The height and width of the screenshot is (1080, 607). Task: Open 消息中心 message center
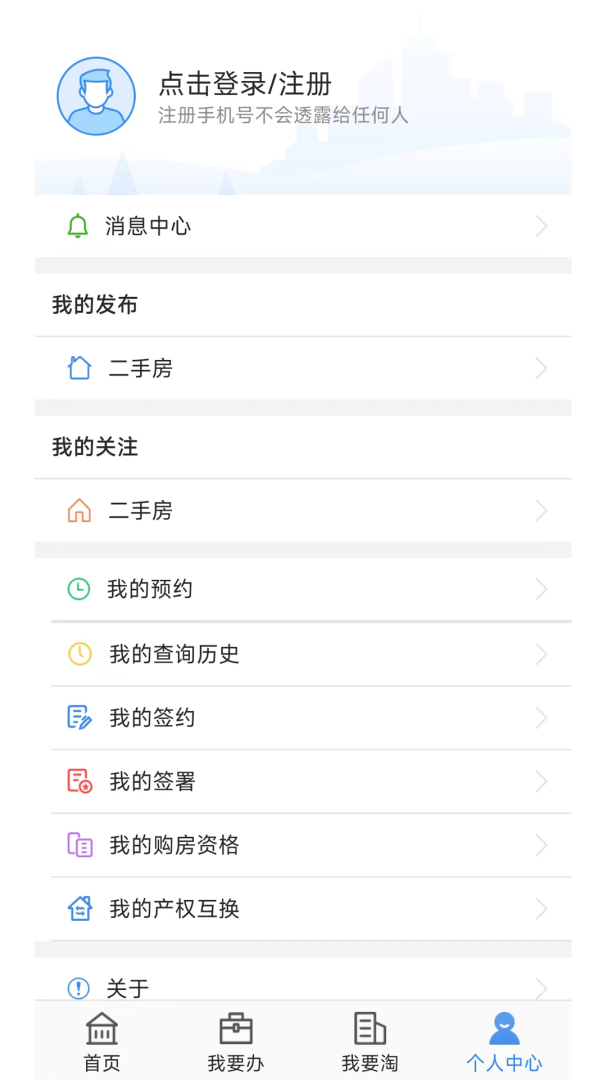point(302,227)
